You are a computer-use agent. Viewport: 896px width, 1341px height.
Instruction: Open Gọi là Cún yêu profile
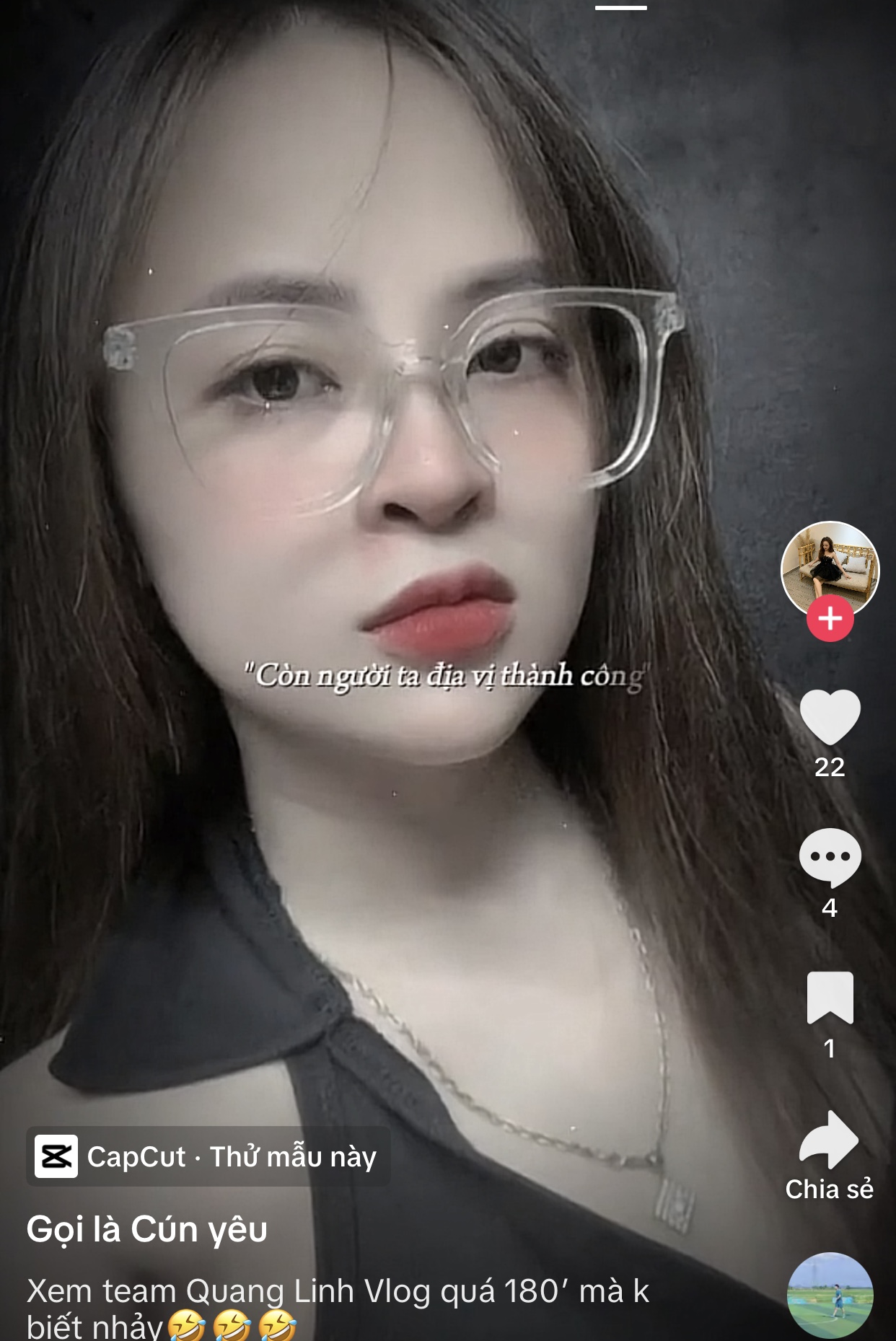point(147,1229)
